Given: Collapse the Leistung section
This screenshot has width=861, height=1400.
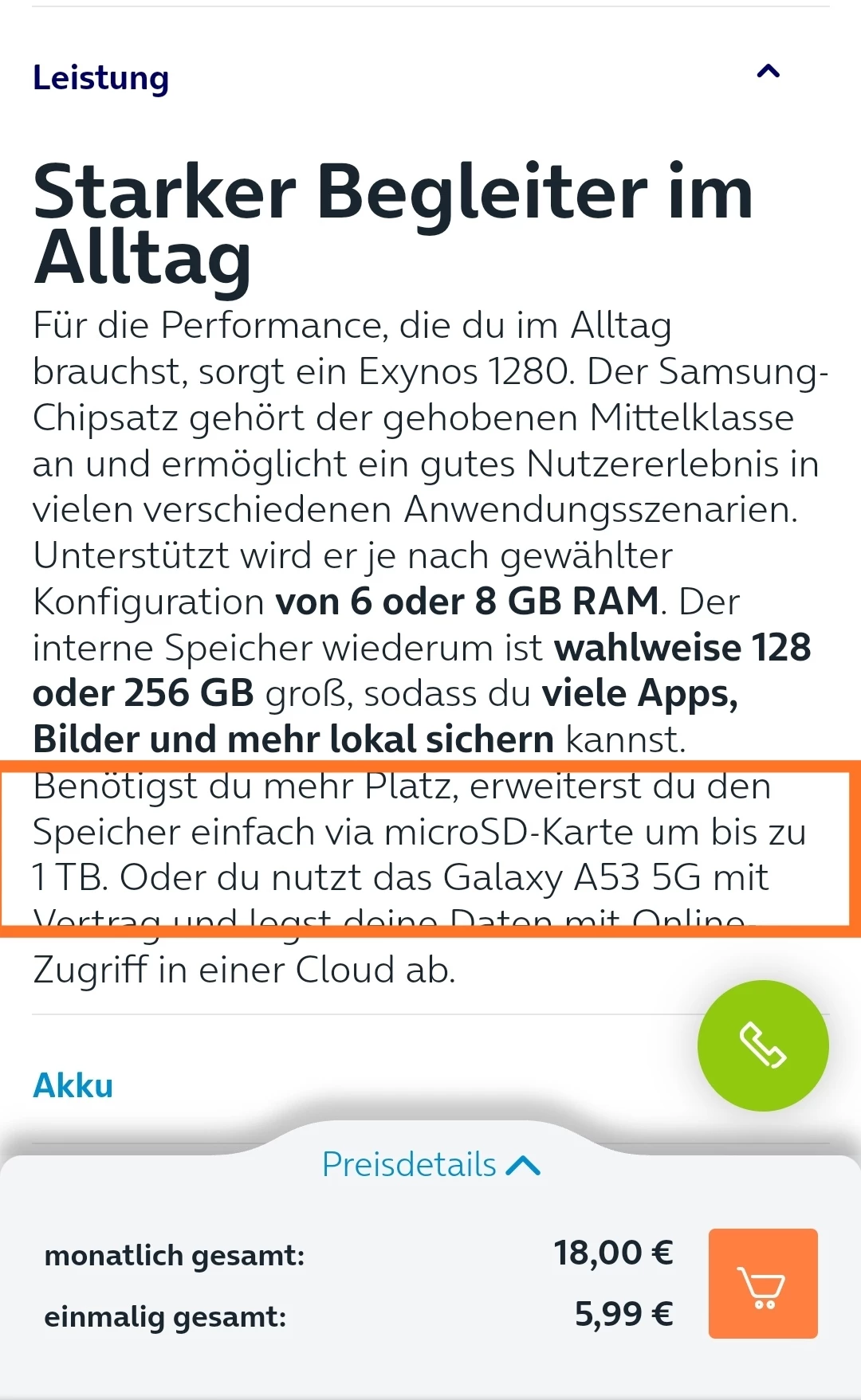Looking at the screenshot, I should (x=767, y=73).
